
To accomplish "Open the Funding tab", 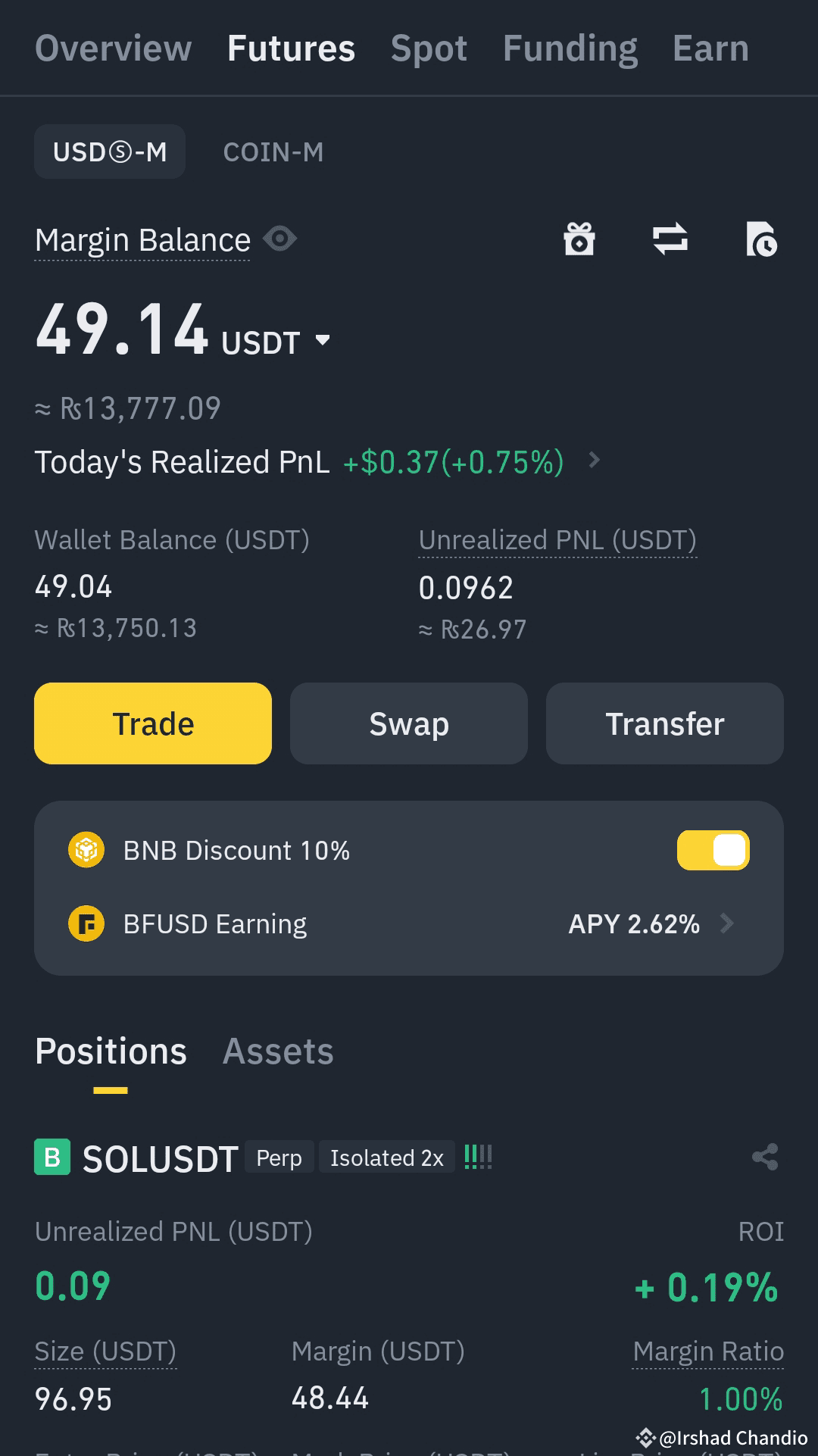I will click(570, 48).
